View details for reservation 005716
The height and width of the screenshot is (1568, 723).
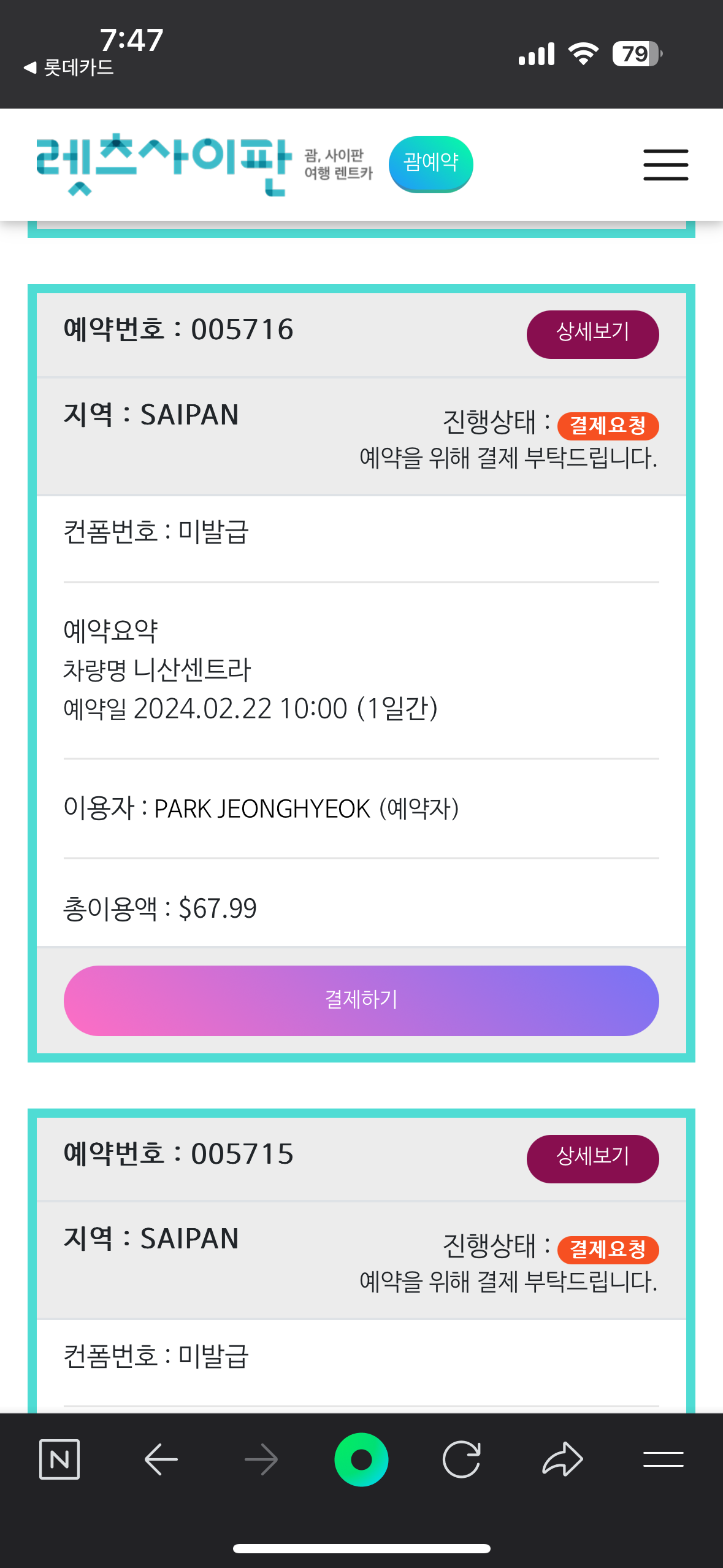click(592, 334)
